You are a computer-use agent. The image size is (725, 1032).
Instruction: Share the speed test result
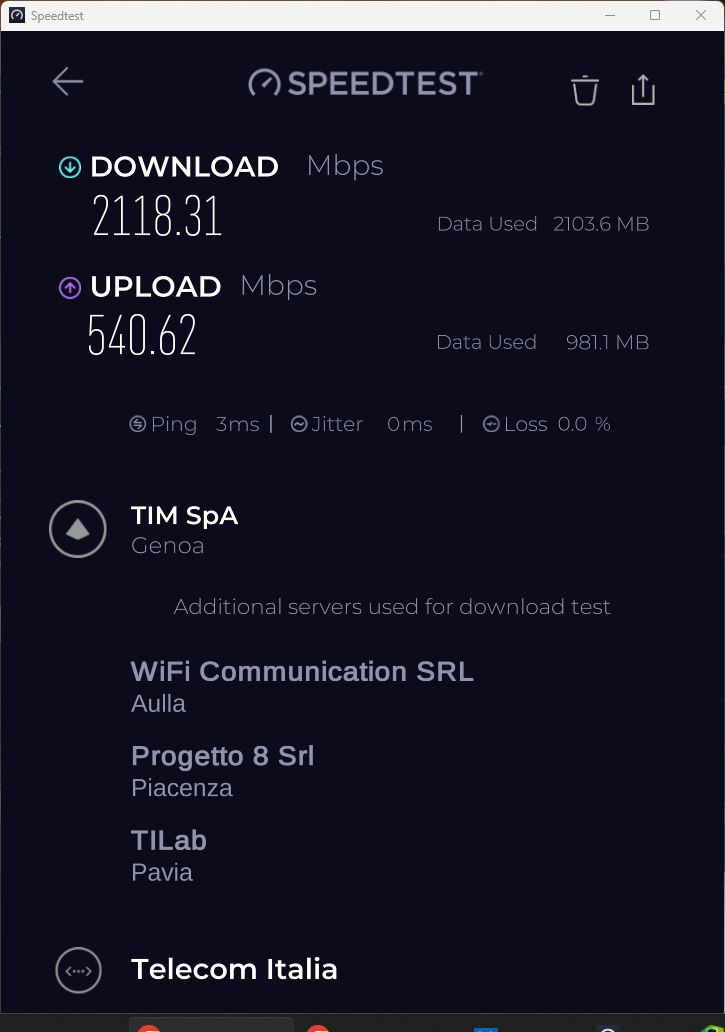(643, 90)
